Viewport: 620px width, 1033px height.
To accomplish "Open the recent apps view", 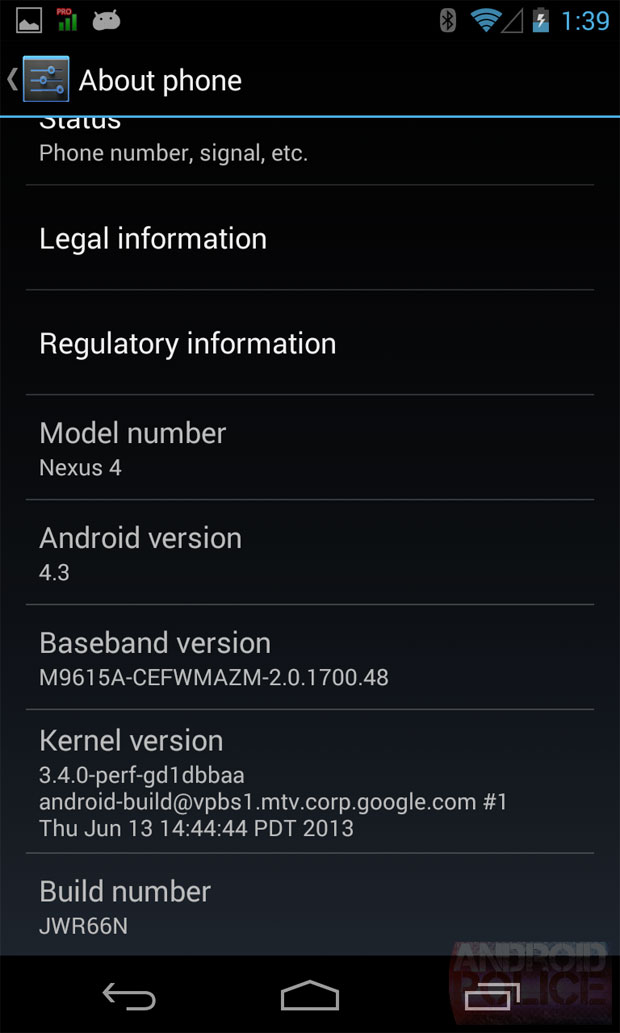I will pos(492,995).
